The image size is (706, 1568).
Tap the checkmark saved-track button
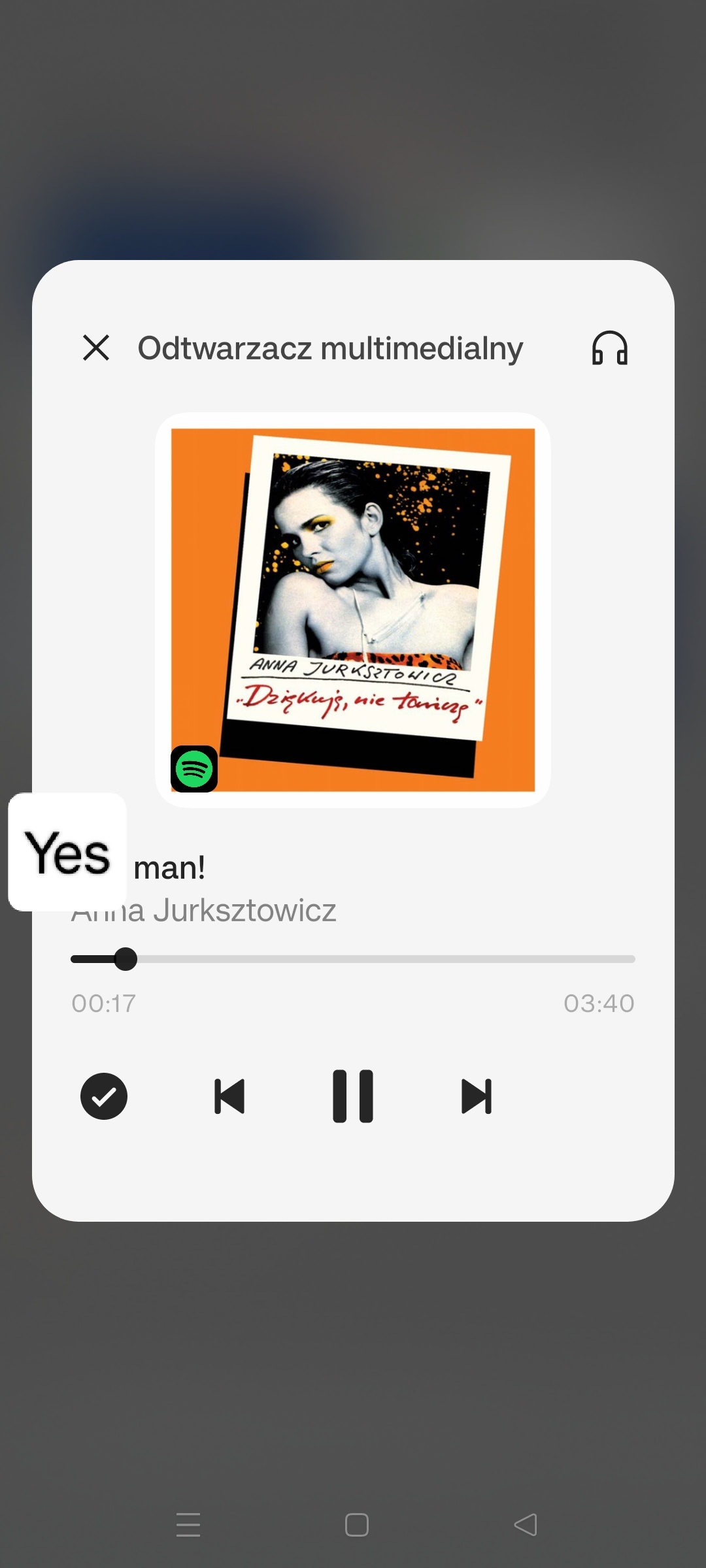pos(104,1096)
